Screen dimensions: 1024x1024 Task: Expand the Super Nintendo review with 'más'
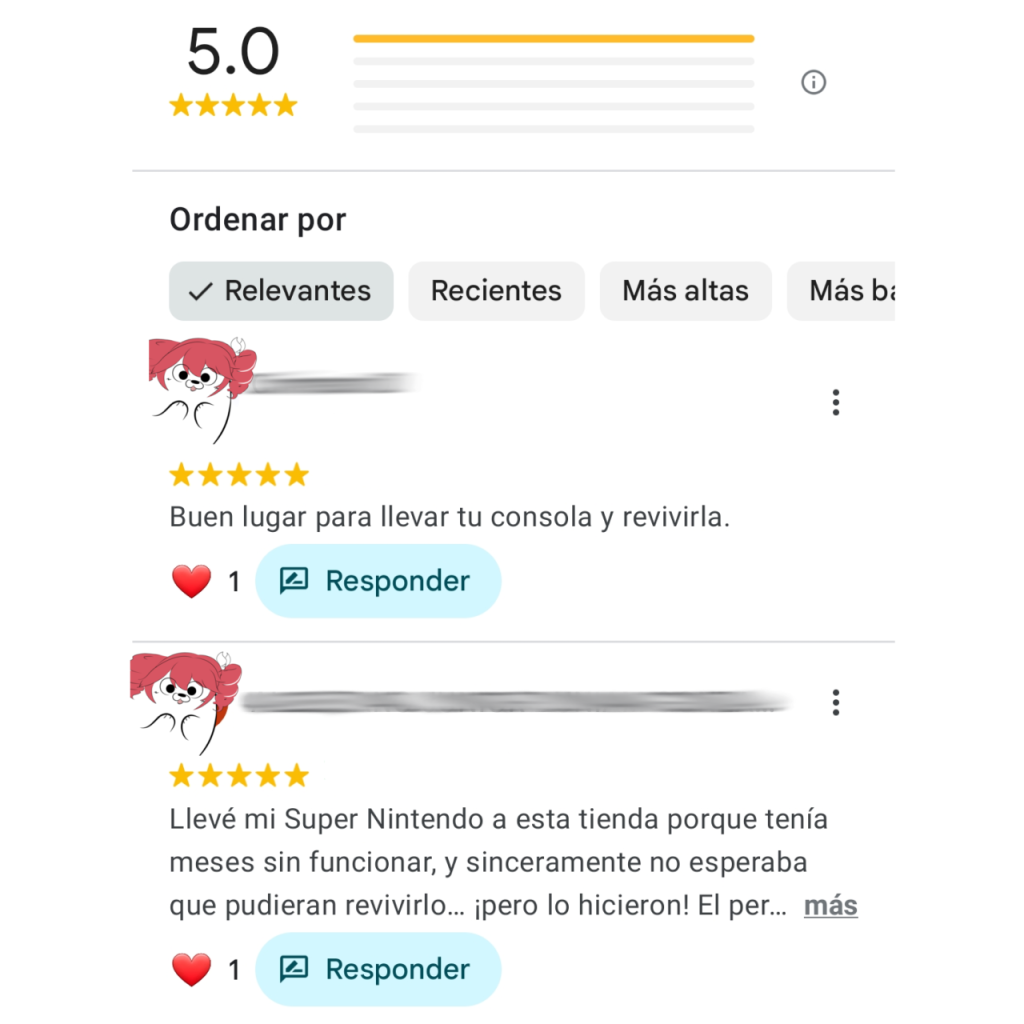click(830, 906)
